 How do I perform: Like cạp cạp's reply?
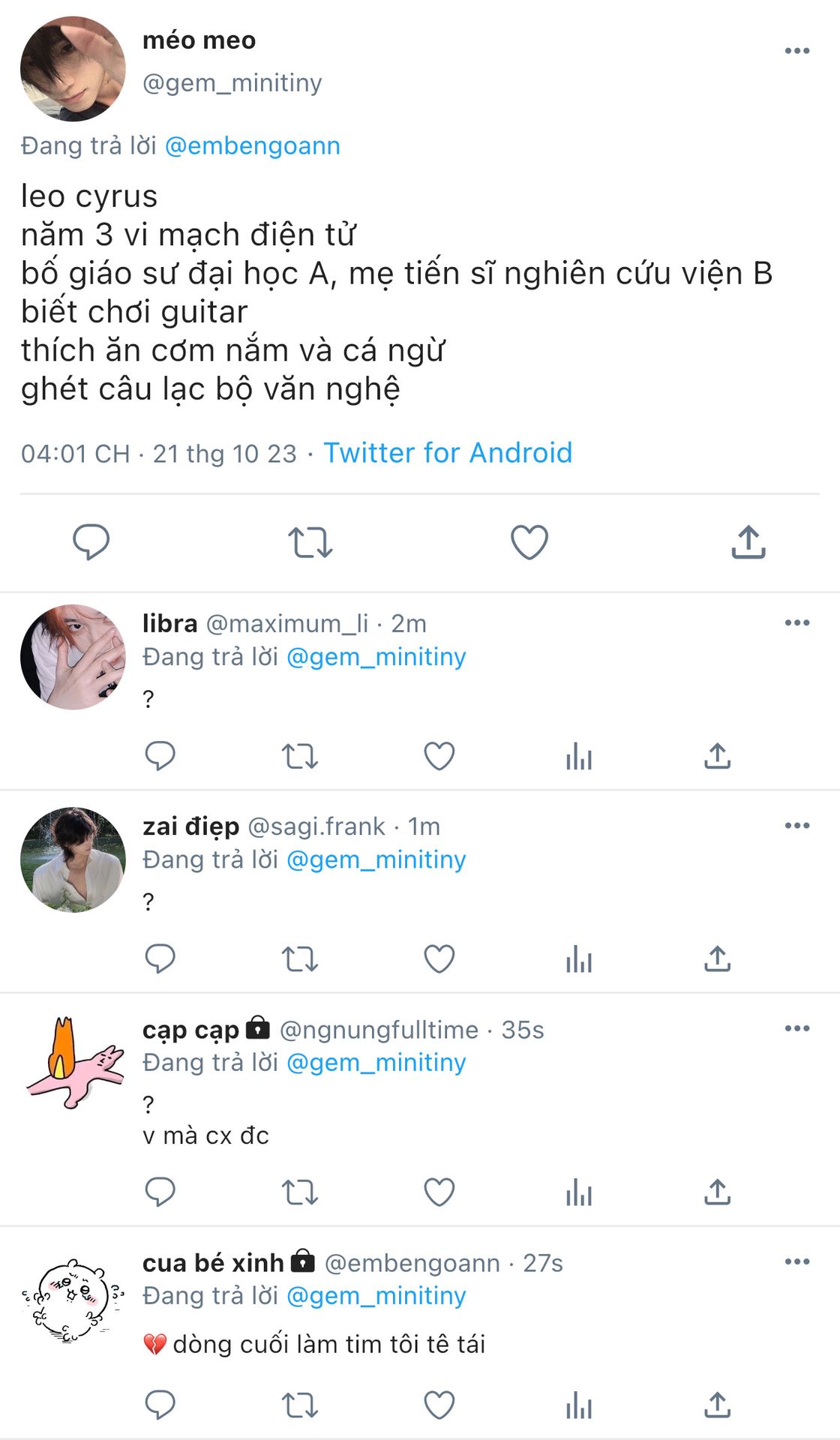(x=439, y=1192)
